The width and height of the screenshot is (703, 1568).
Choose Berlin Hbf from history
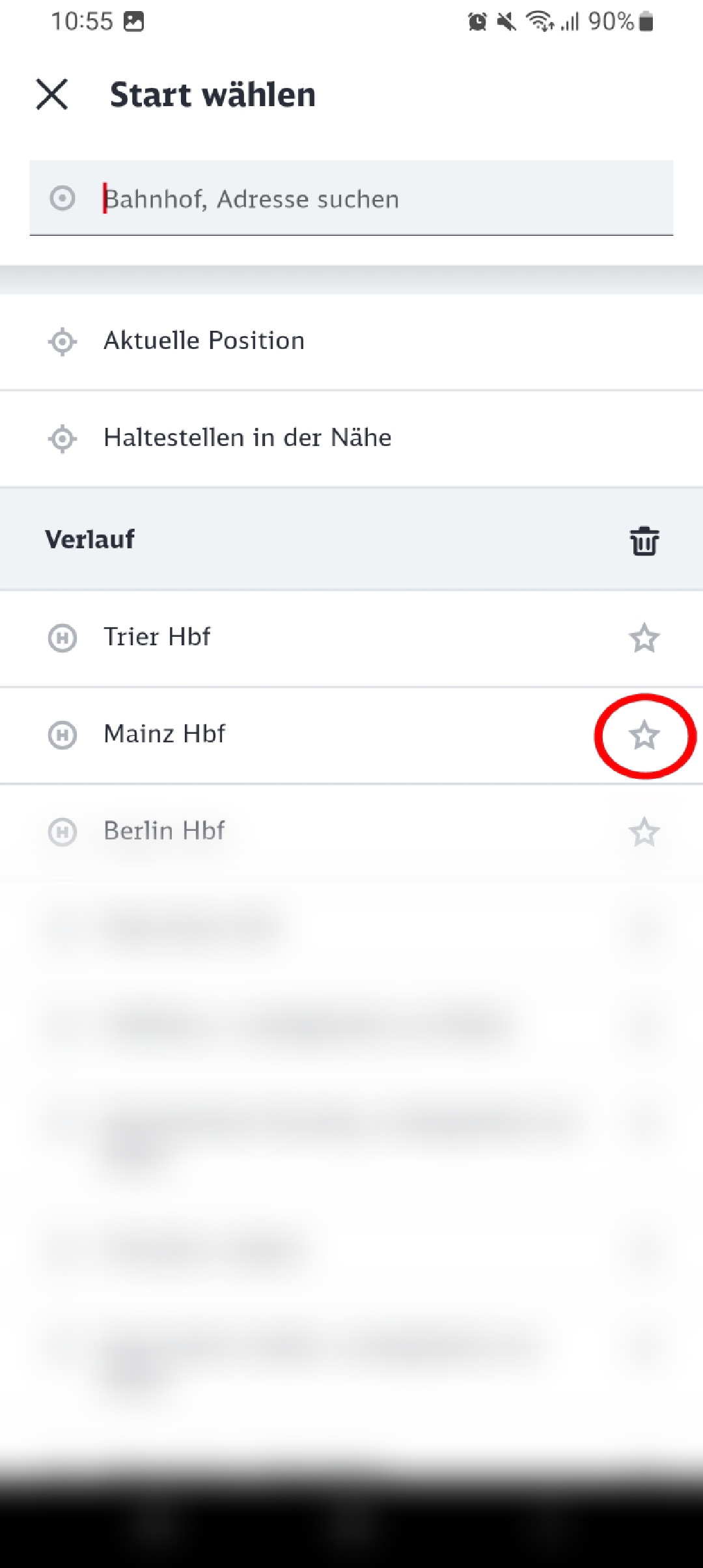click(x=351, y=832)
